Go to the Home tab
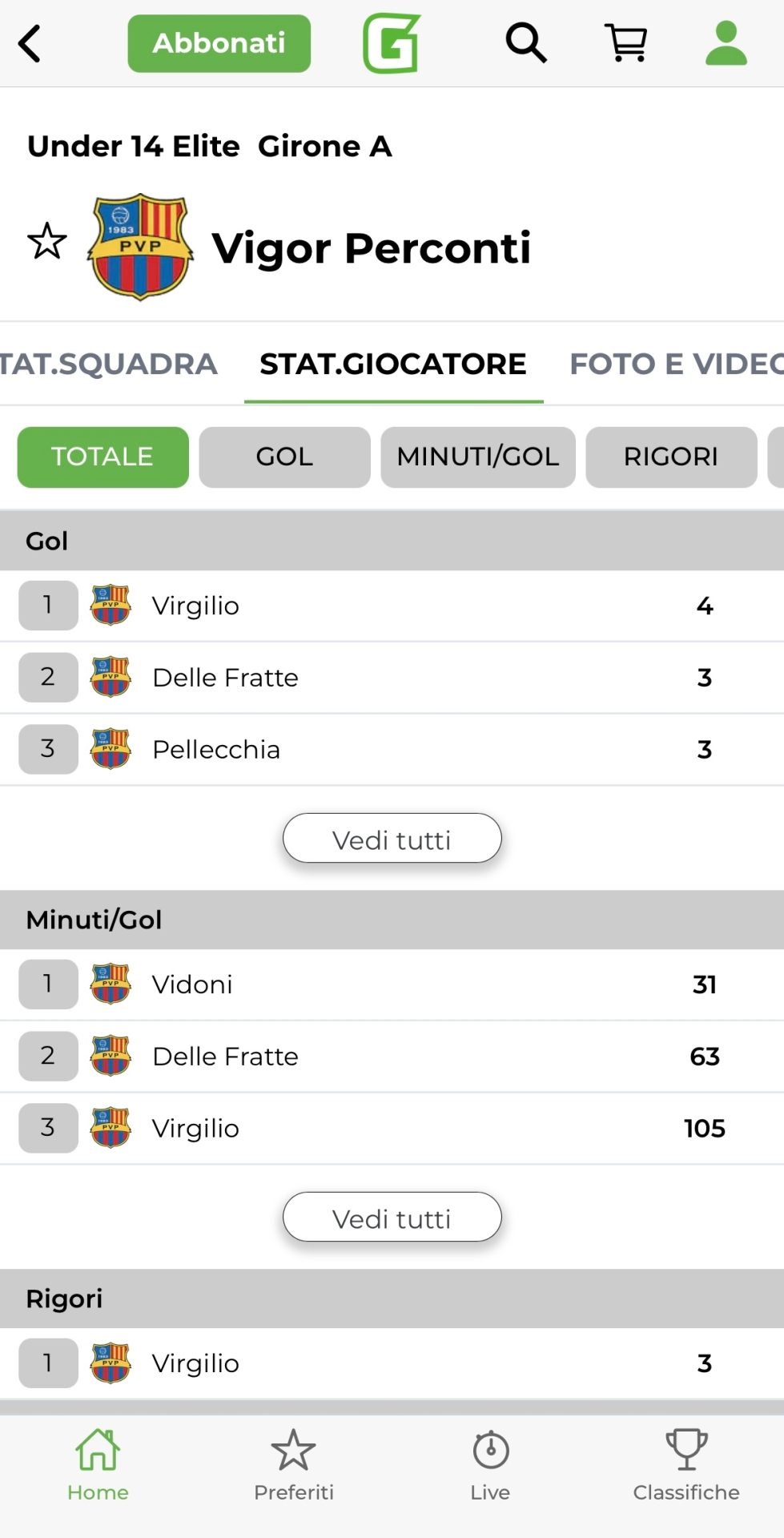Screen dimensions: 784x1538 pyautogui.click(x=98, y=1464)
